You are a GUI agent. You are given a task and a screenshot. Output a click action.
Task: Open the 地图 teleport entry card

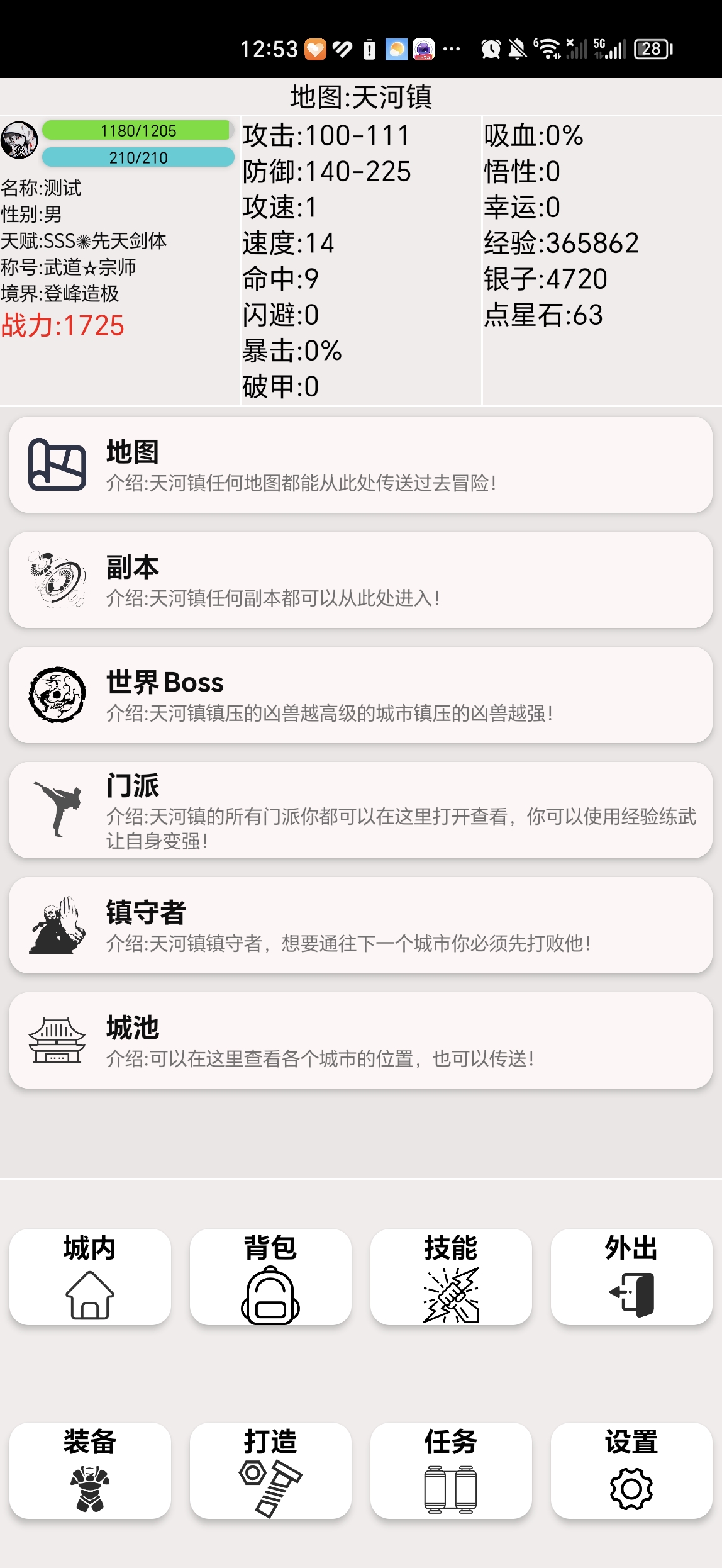[361, 464]
